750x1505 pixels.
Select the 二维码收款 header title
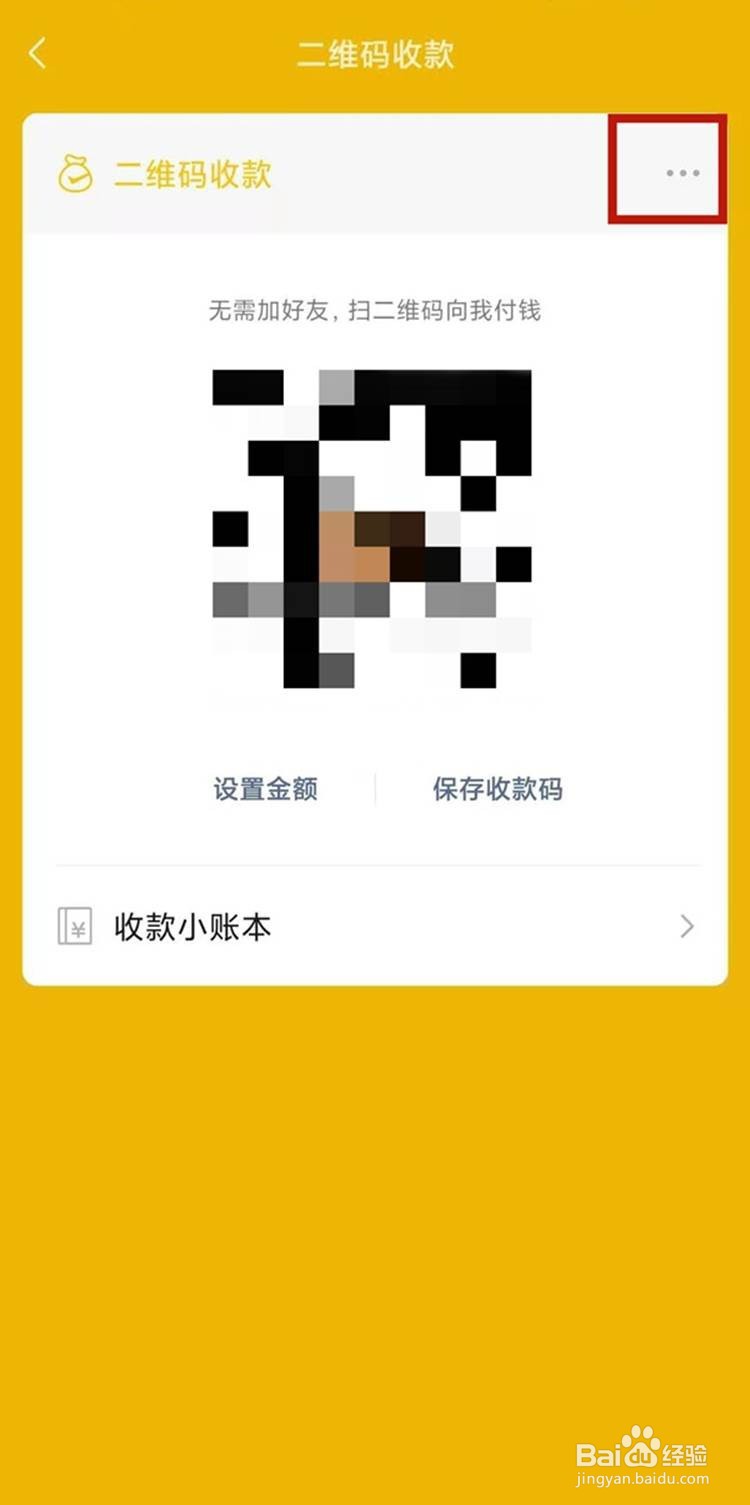pyautogui.click(x=375, y=55)
